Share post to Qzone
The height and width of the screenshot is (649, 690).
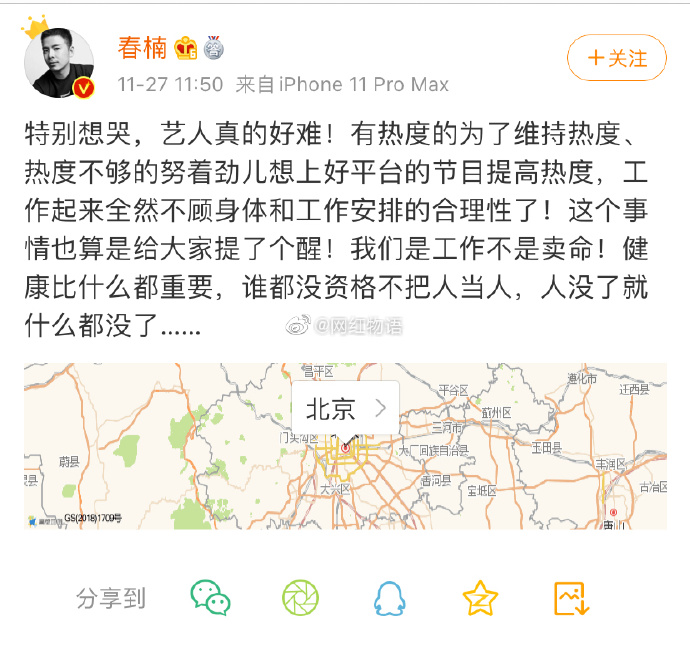click(x=480, y=598)
